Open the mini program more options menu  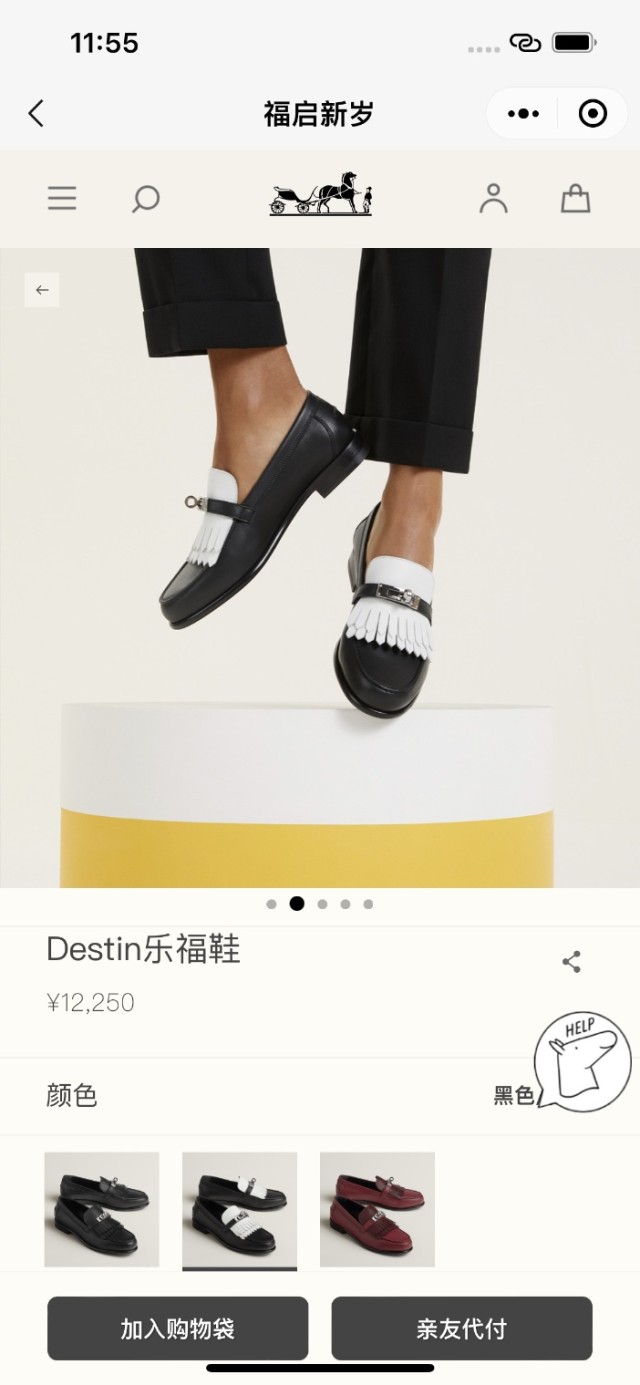[523, 114]
